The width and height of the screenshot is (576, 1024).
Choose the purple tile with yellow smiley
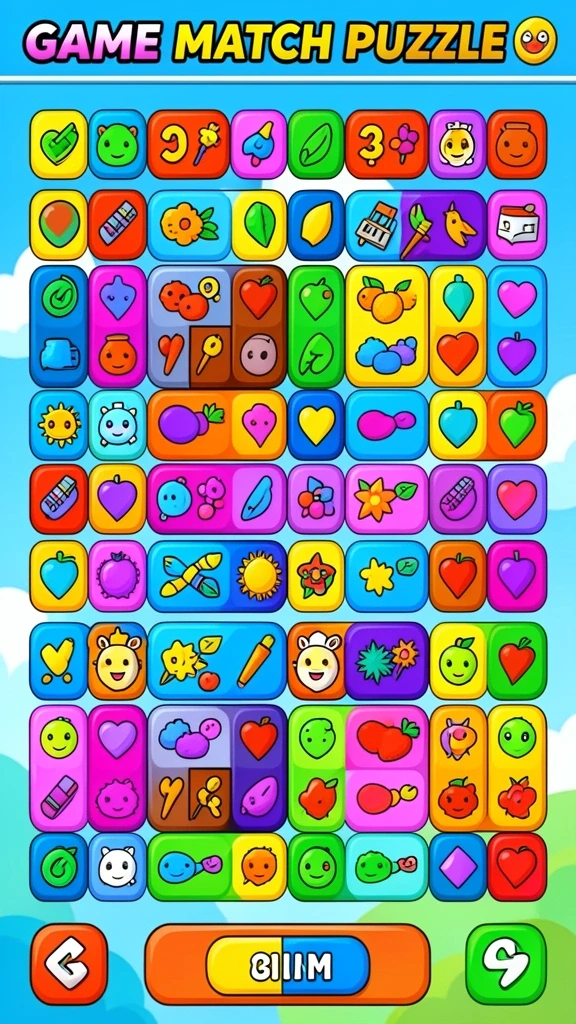tap(457, 144)
